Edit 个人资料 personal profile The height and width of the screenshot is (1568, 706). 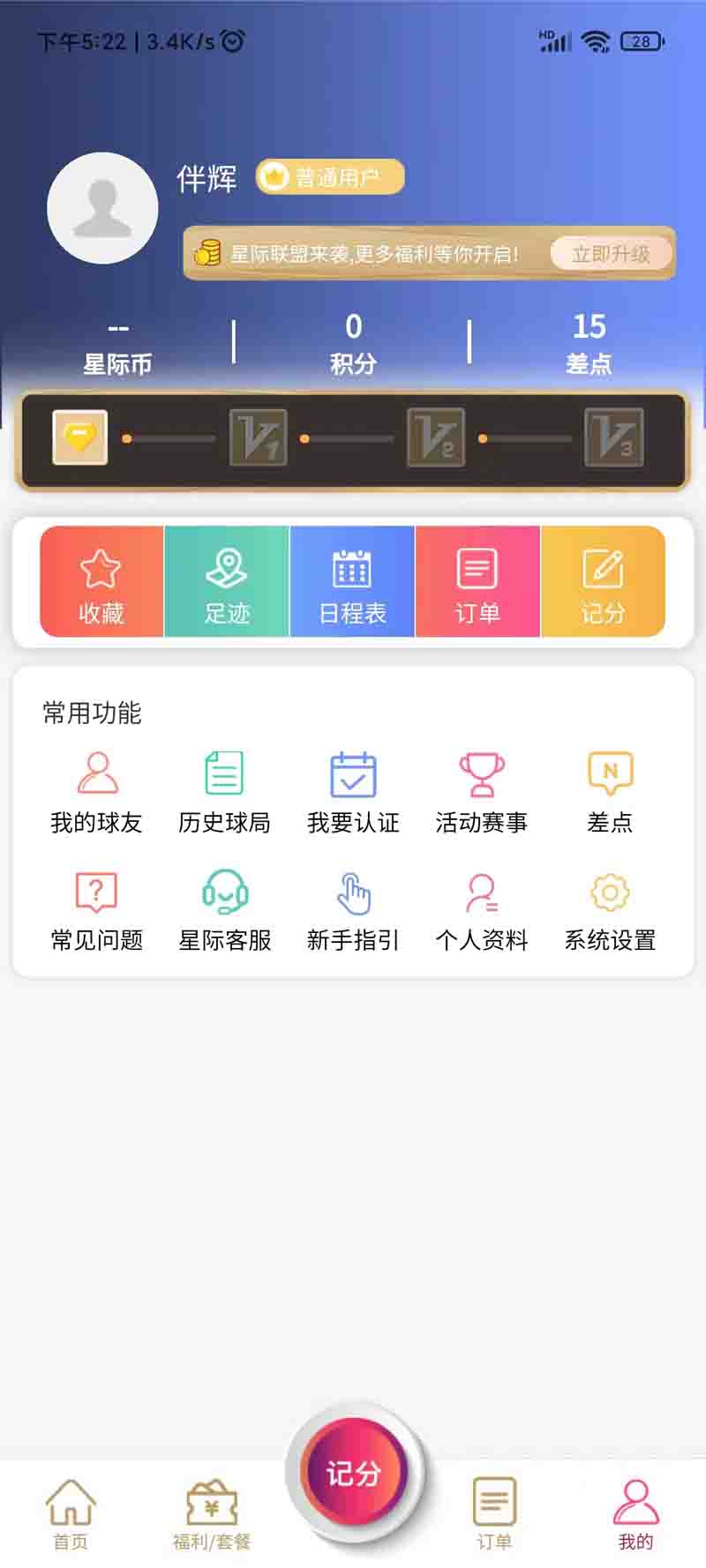[x=481, y=910]
